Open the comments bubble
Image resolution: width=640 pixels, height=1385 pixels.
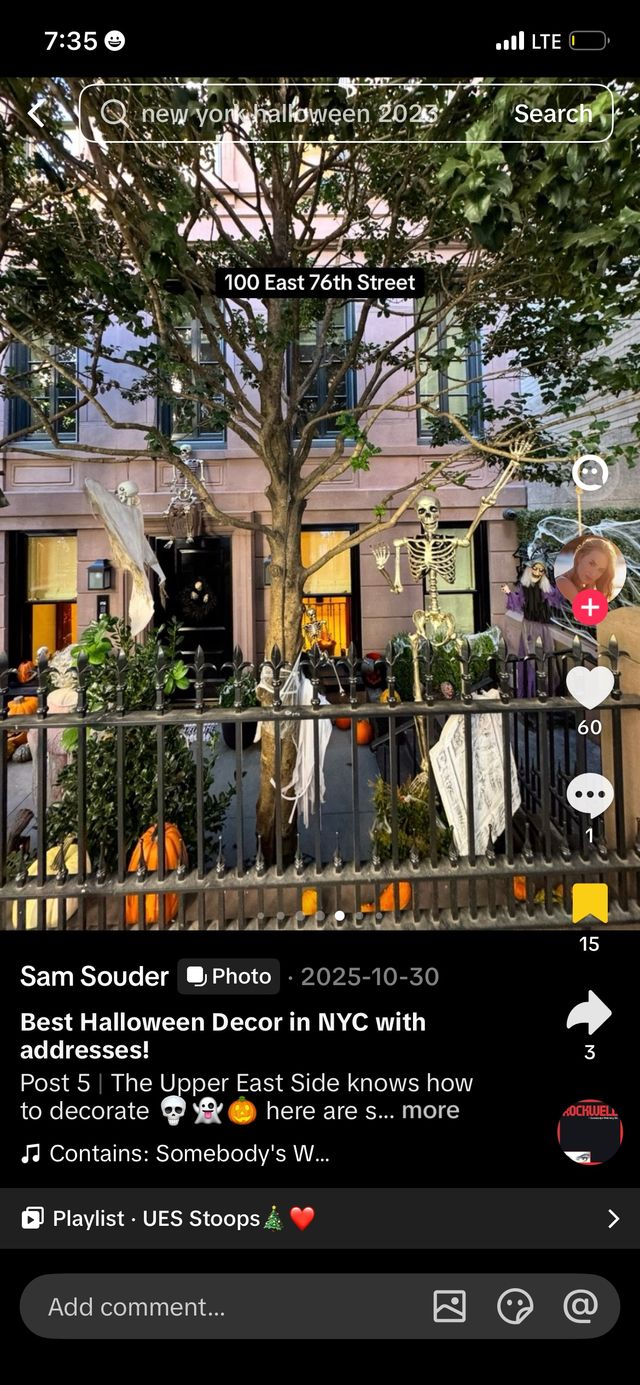click(590, 796)
